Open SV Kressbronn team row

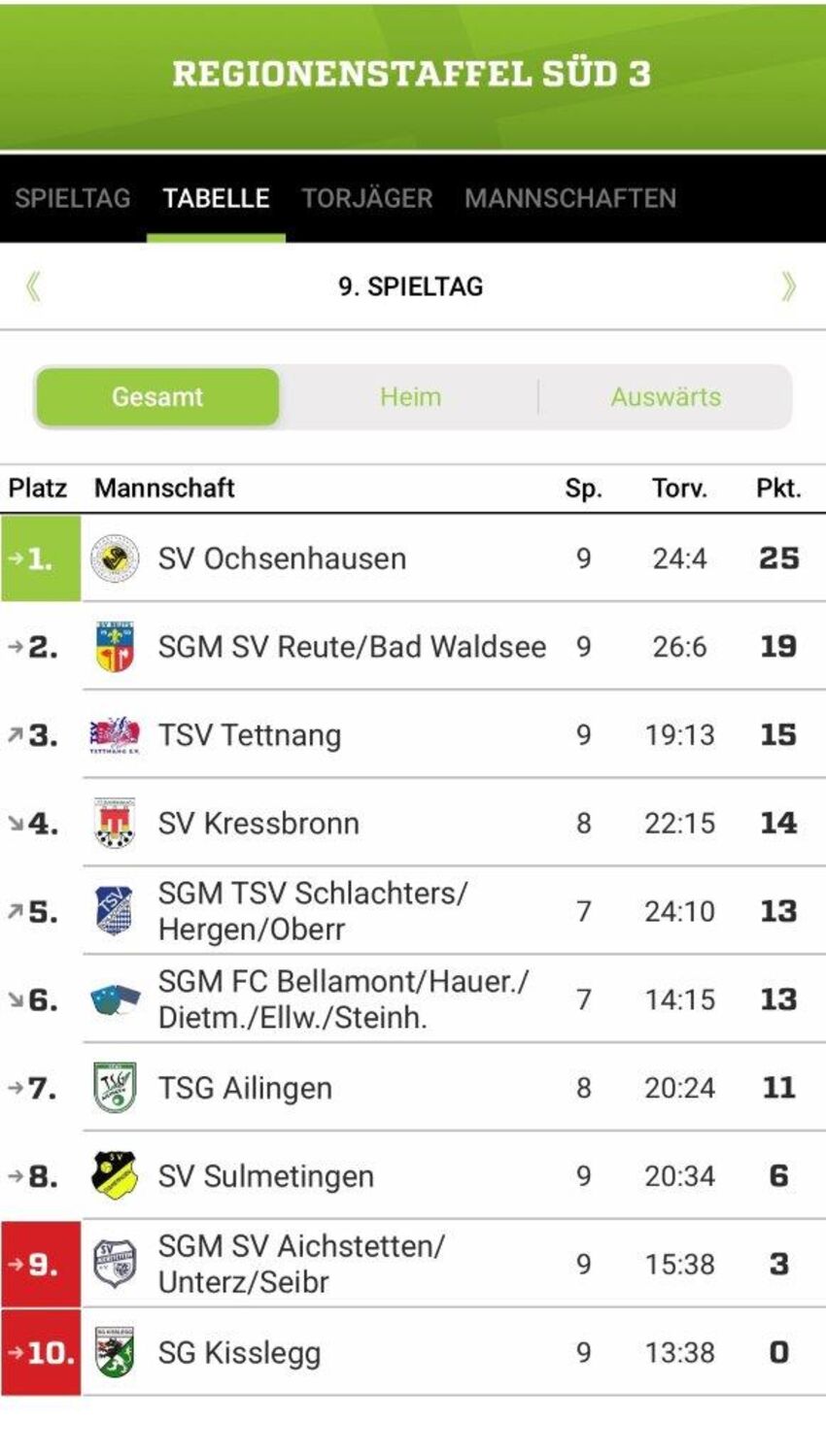tap(258, 824)
